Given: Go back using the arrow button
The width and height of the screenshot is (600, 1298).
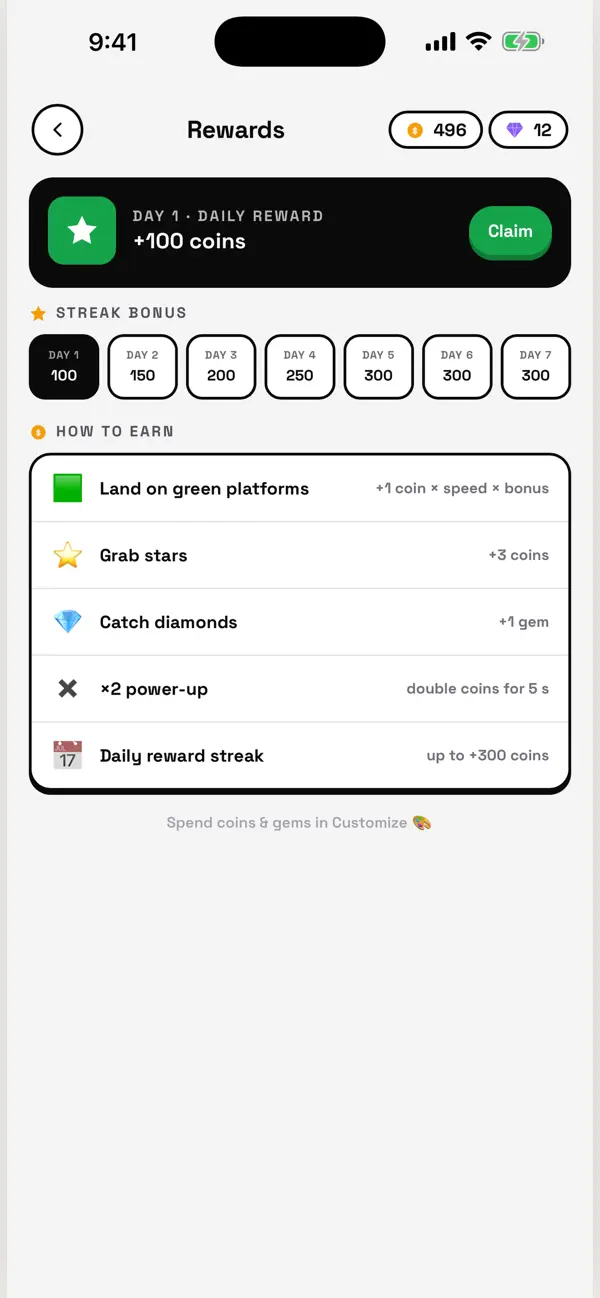Looking at the screenshot, I should pyautogui.click(x=57, y=130).
